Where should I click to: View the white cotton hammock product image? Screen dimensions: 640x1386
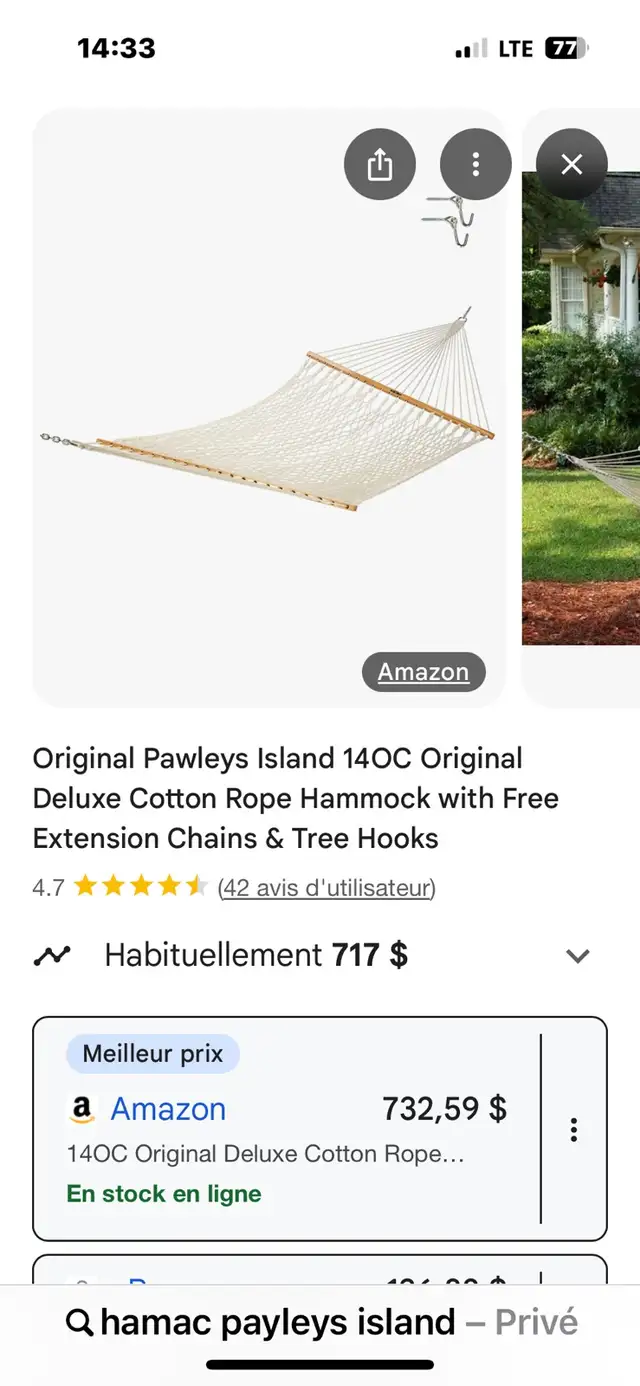(269, 408)
